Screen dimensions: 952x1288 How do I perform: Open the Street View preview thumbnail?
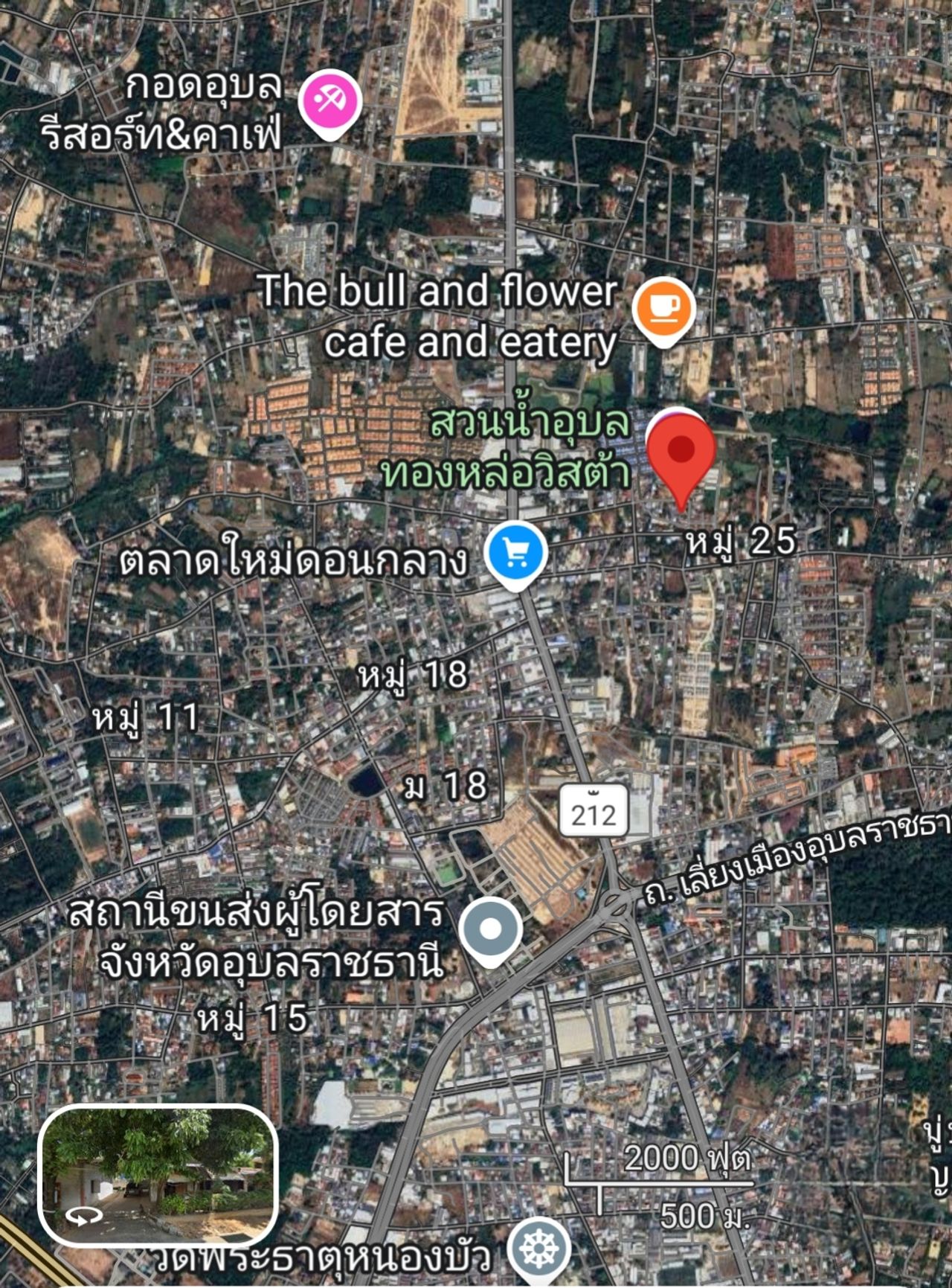158,1174
